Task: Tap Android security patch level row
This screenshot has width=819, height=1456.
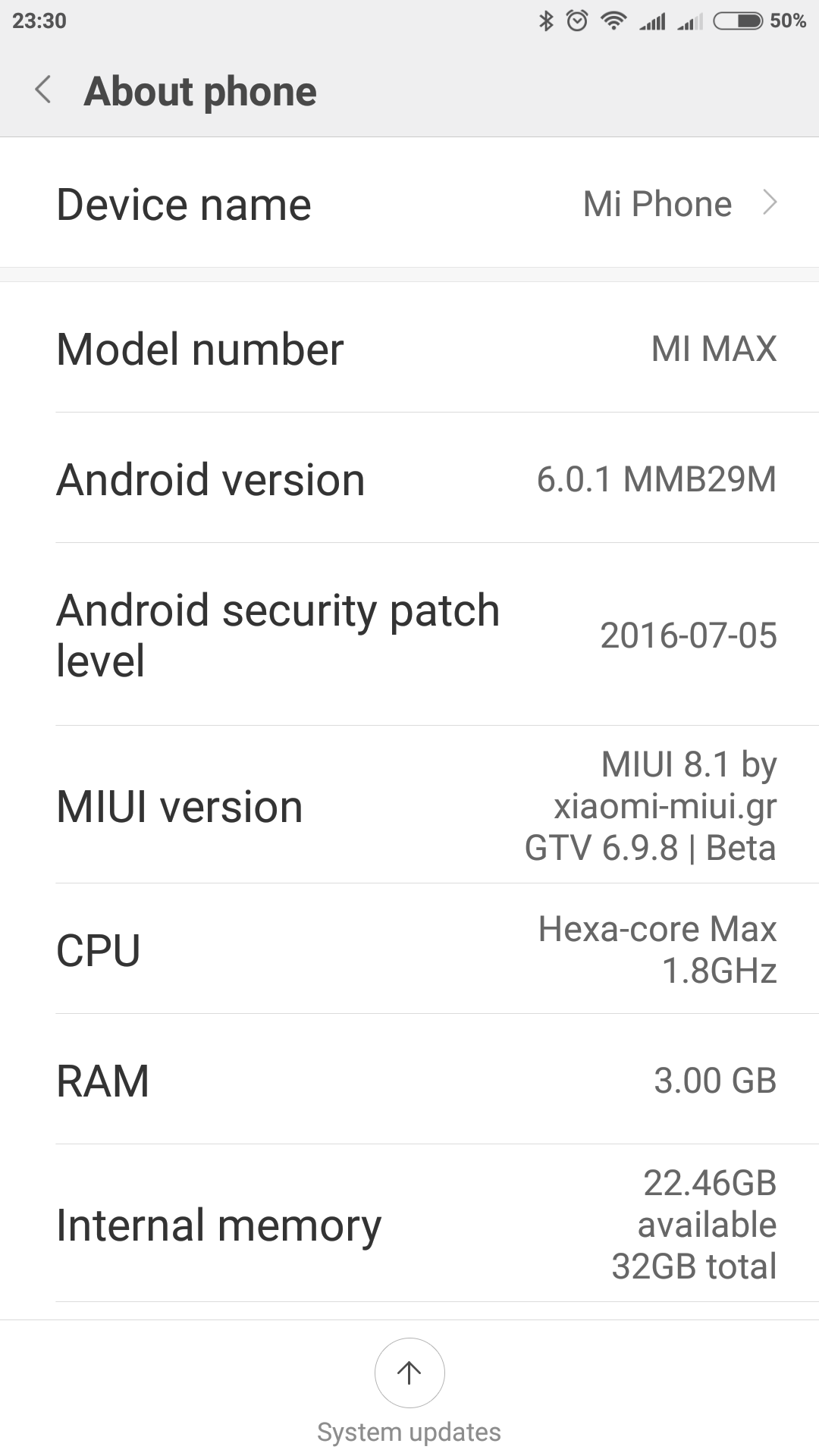Action: pyautogui.click(x=409, y=635)
